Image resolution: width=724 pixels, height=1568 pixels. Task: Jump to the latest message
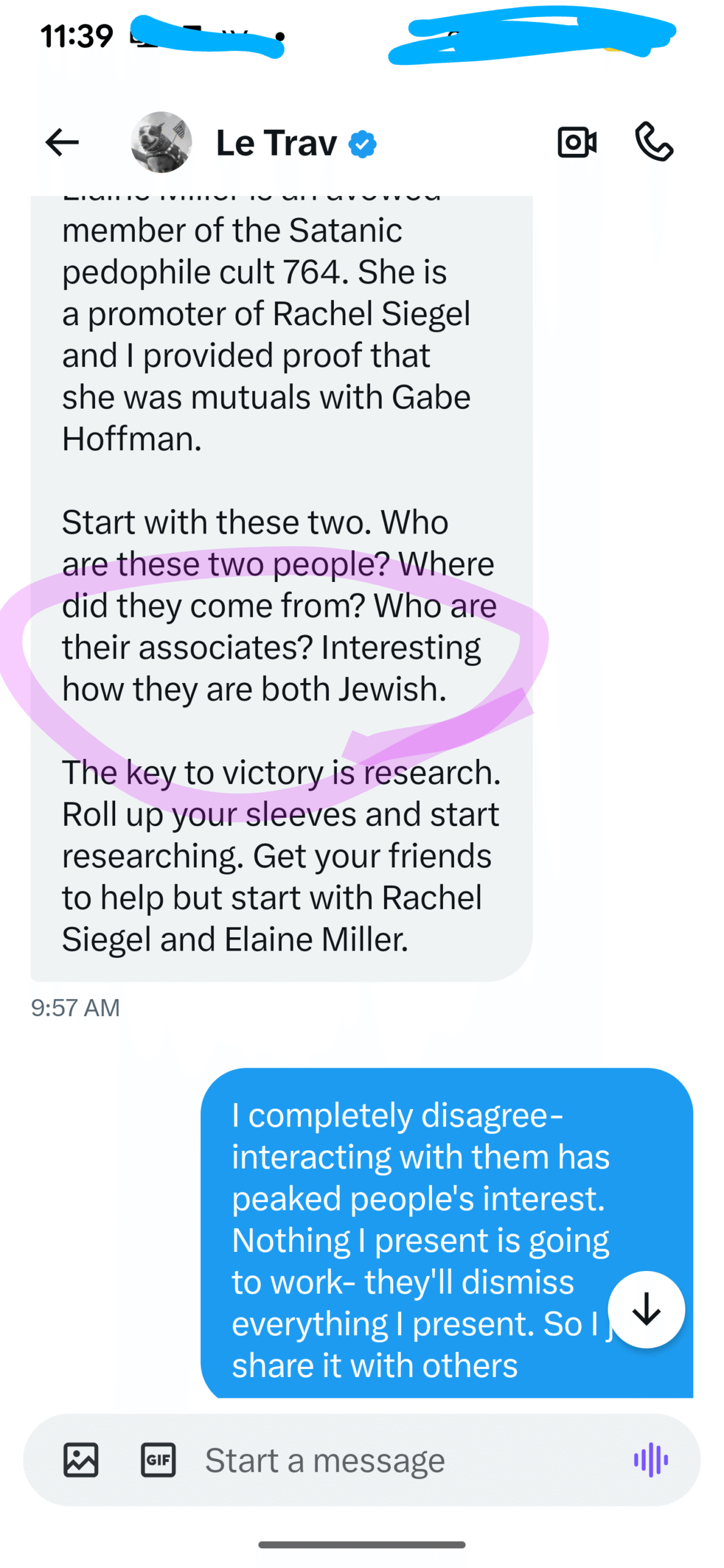click(x=646, y=1310)
